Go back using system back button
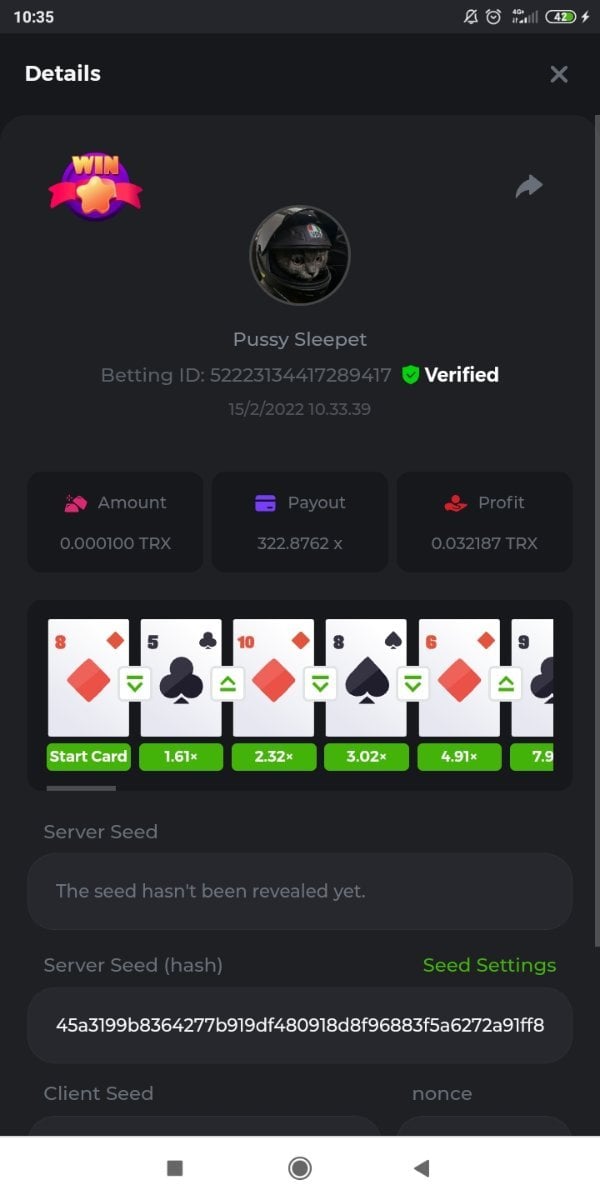 pyautogui.click(x=421, y=1168)
